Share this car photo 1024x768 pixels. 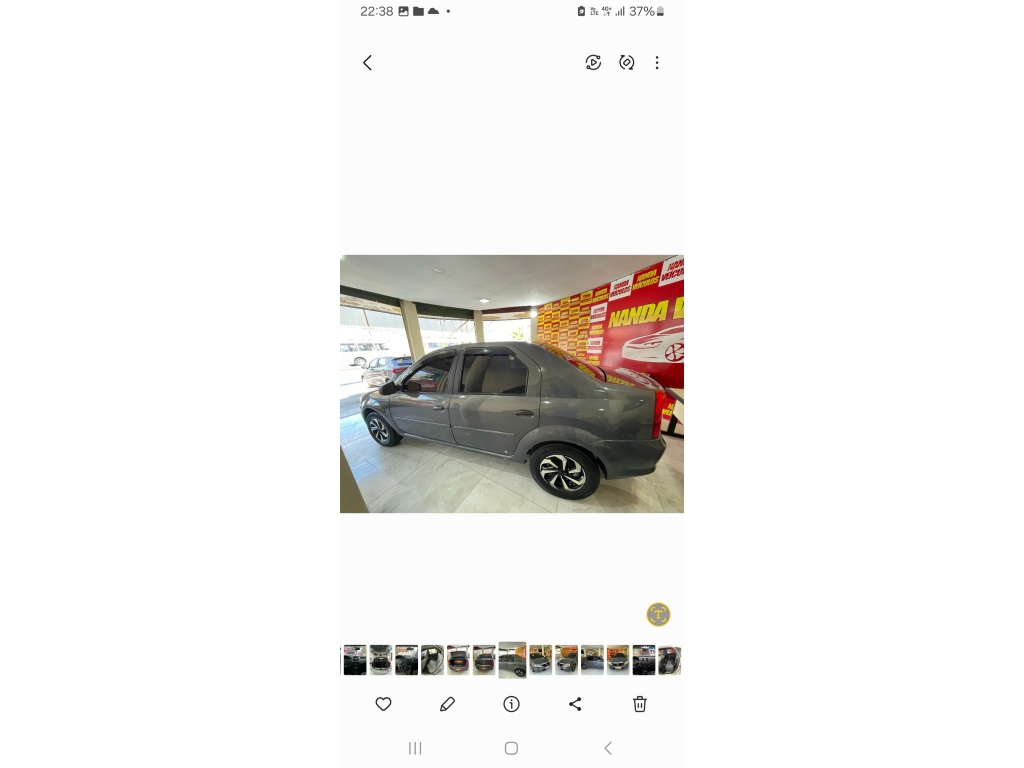click(575, 704)
